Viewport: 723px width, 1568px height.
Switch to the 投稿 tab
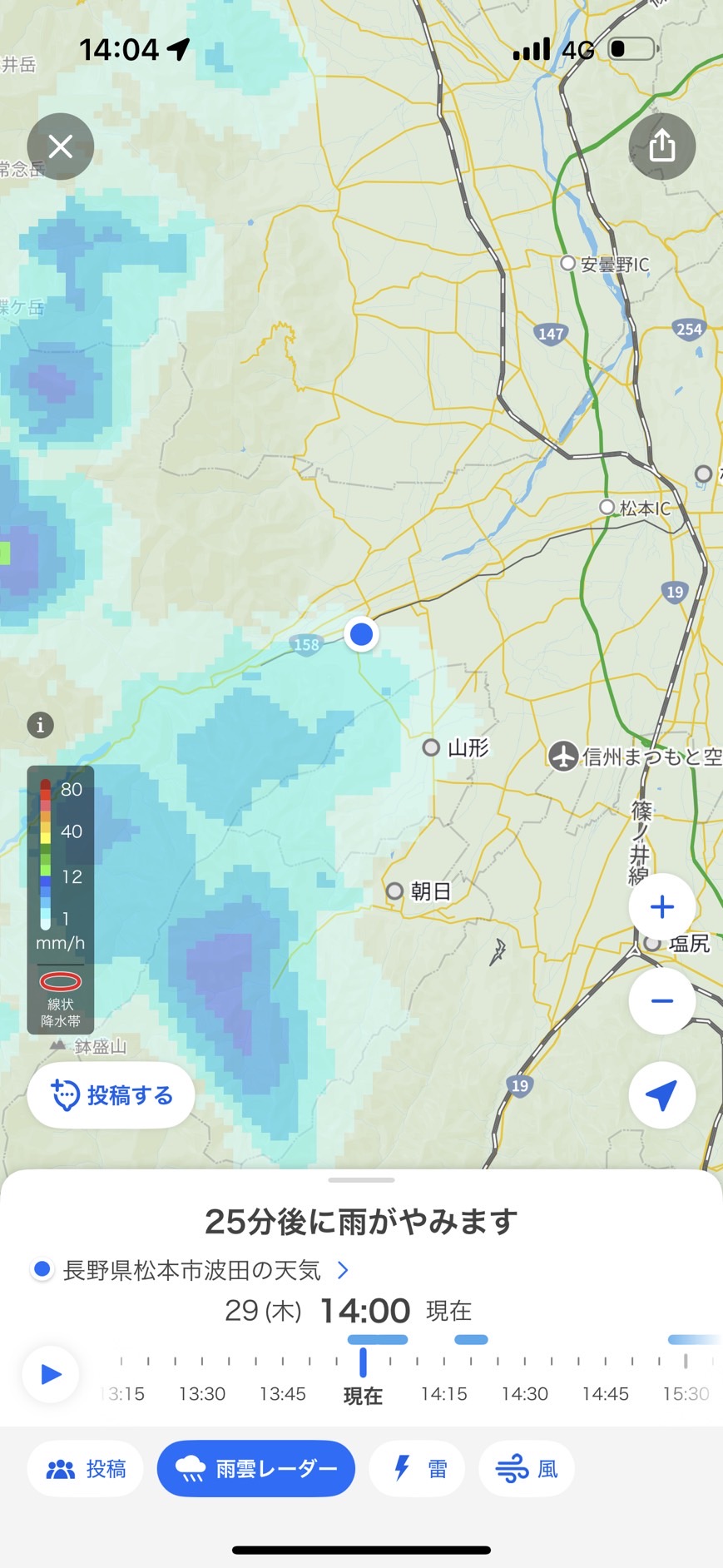[x=86, y=1469]
